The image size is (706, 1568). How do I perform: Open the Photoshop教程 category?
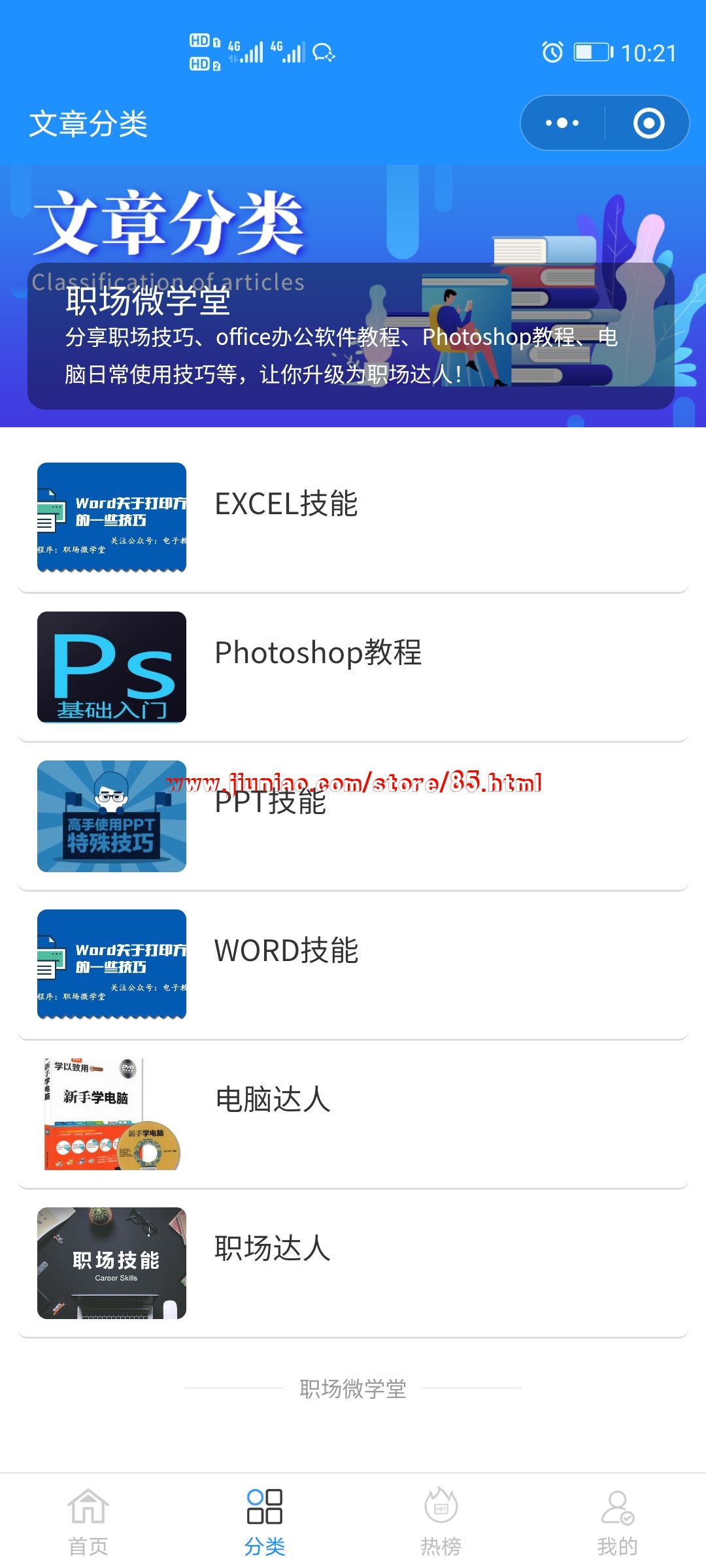pos(353,666)
